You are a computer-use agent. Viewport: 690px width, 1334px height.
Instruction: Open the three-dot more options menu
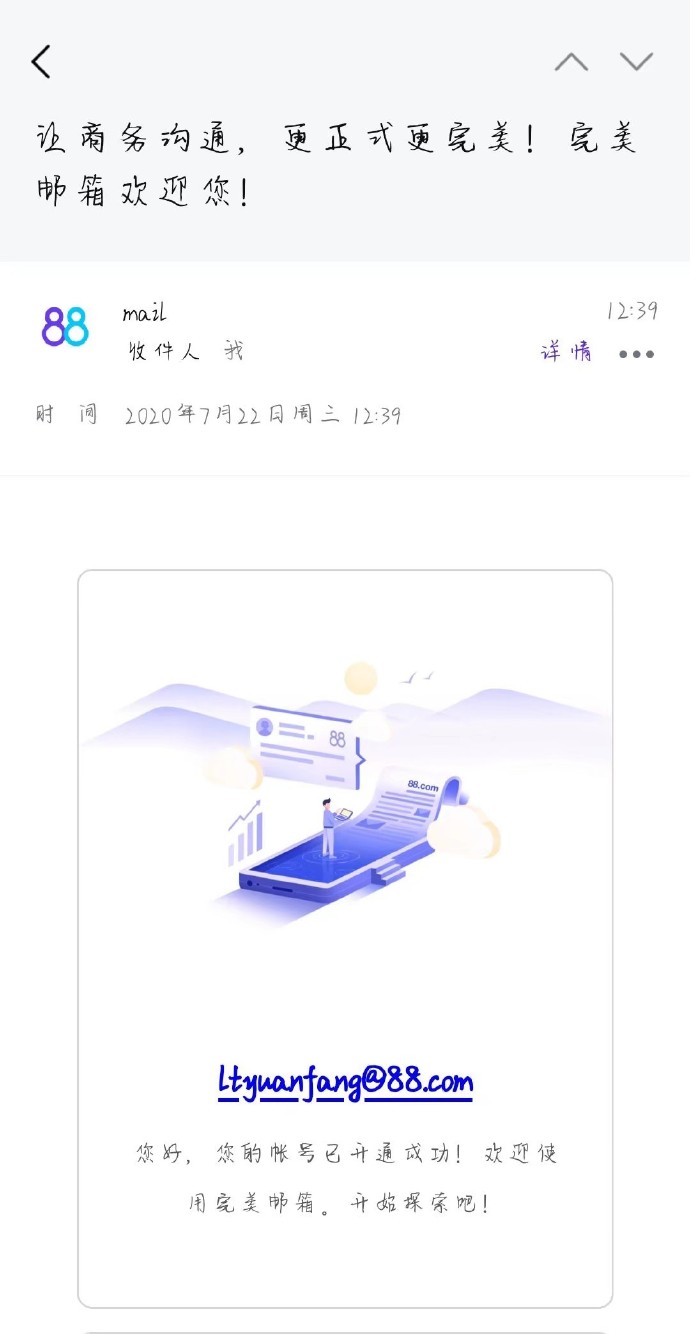(637, 354)
